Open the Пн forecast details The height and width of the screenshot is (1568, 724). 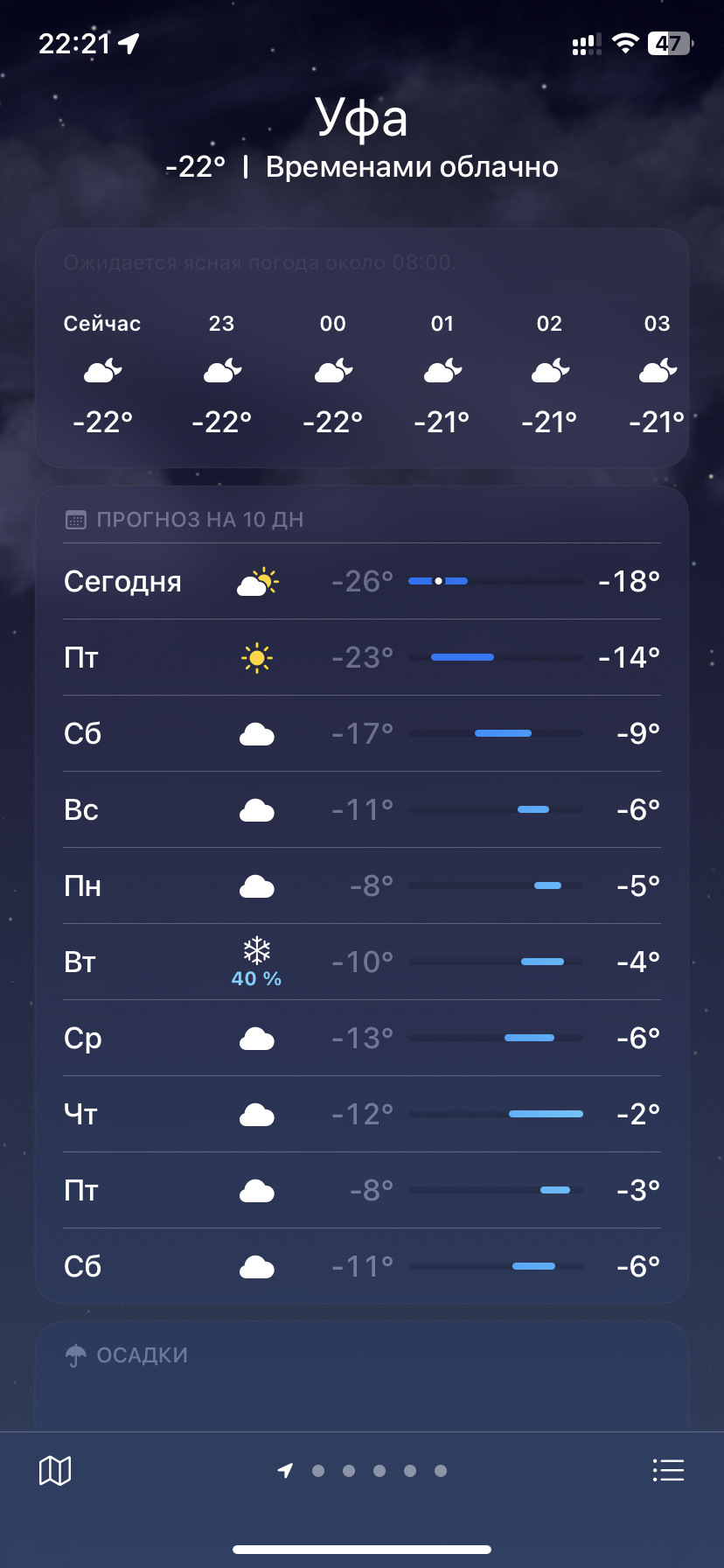[x=362, y=885]
